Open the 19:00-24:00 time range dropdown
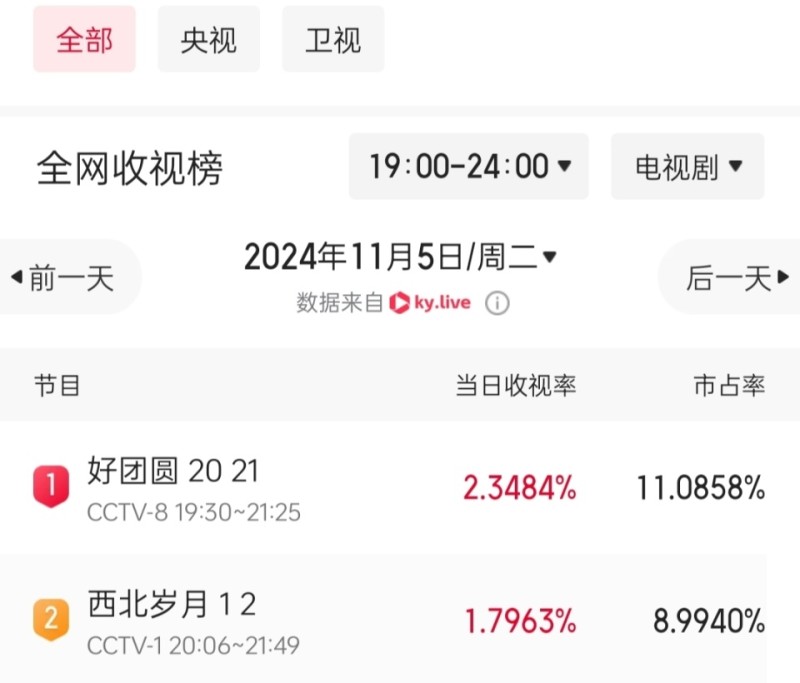 click(x=469, y=166)
